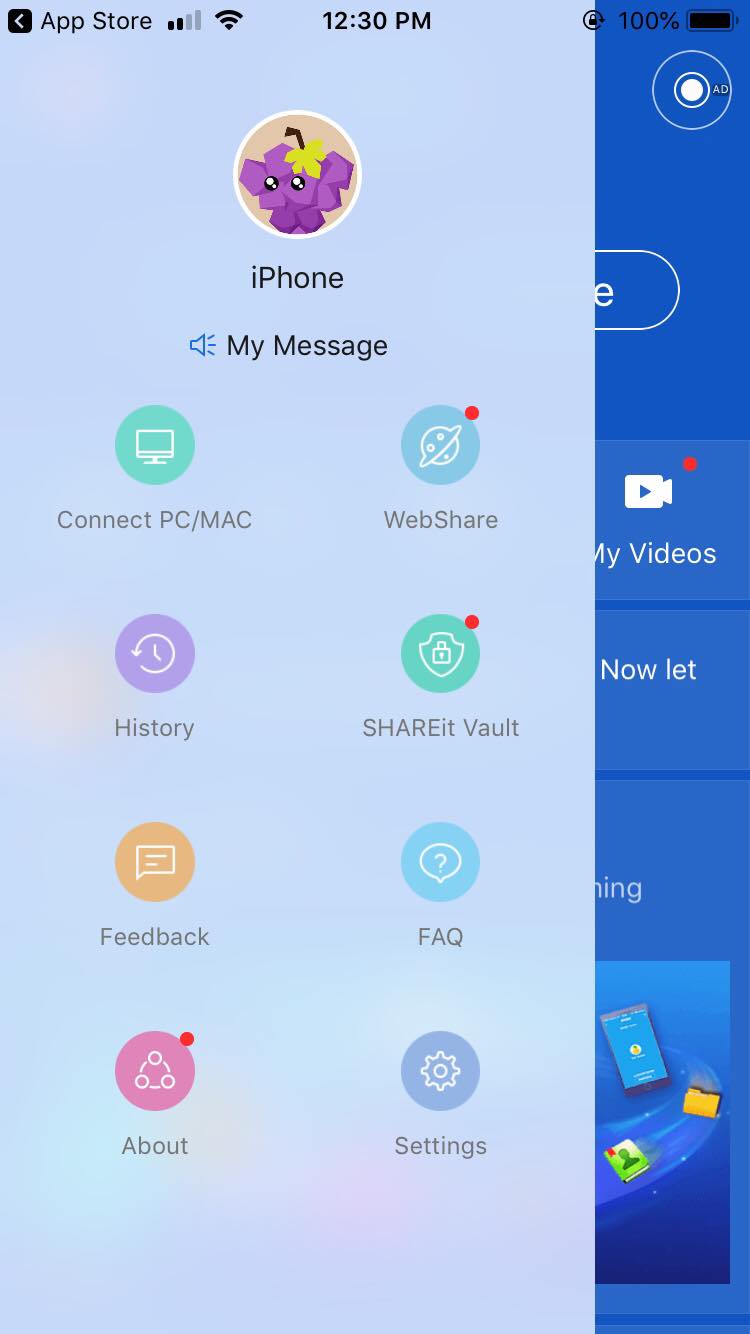The image size is (750, 1334).
Task: Open the FAQ page
Action: pyautogui.click(x=440, y=862)
